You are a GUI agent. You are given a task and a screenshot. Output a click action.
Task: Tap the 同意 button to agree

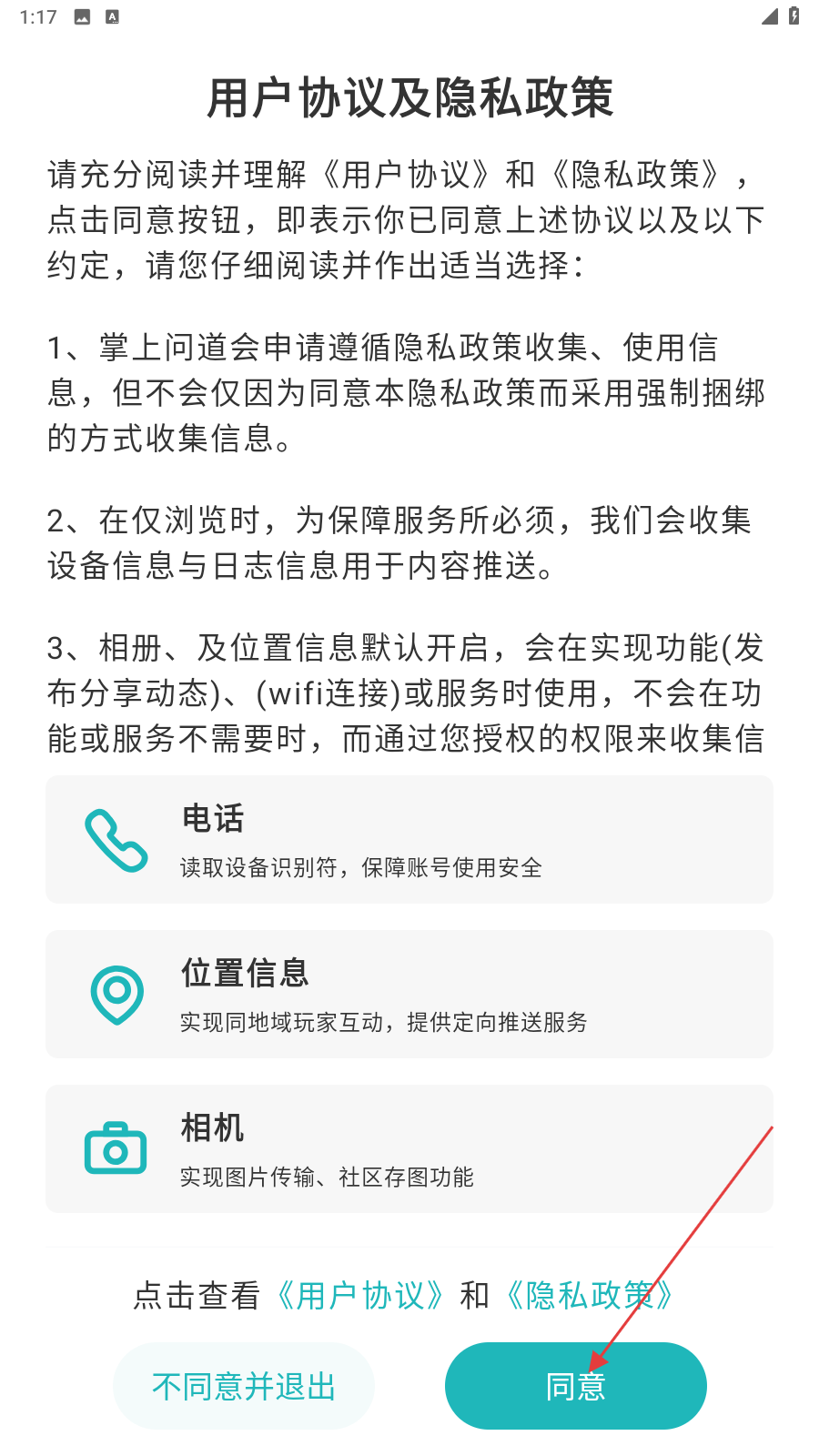[x=575, y=1385]
